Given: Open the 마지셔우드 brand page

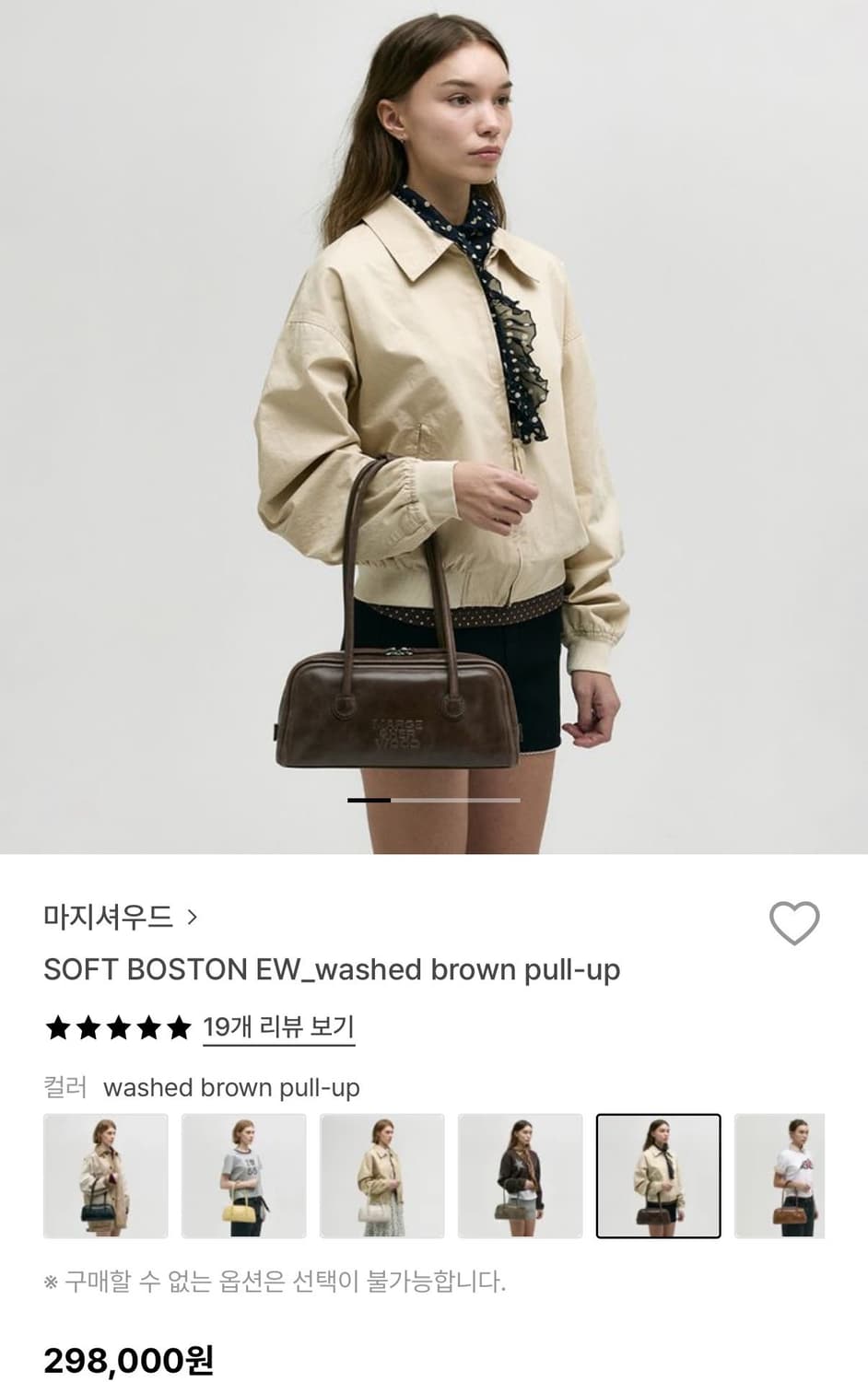Looking at the screenshot, I should pos(106,918).
